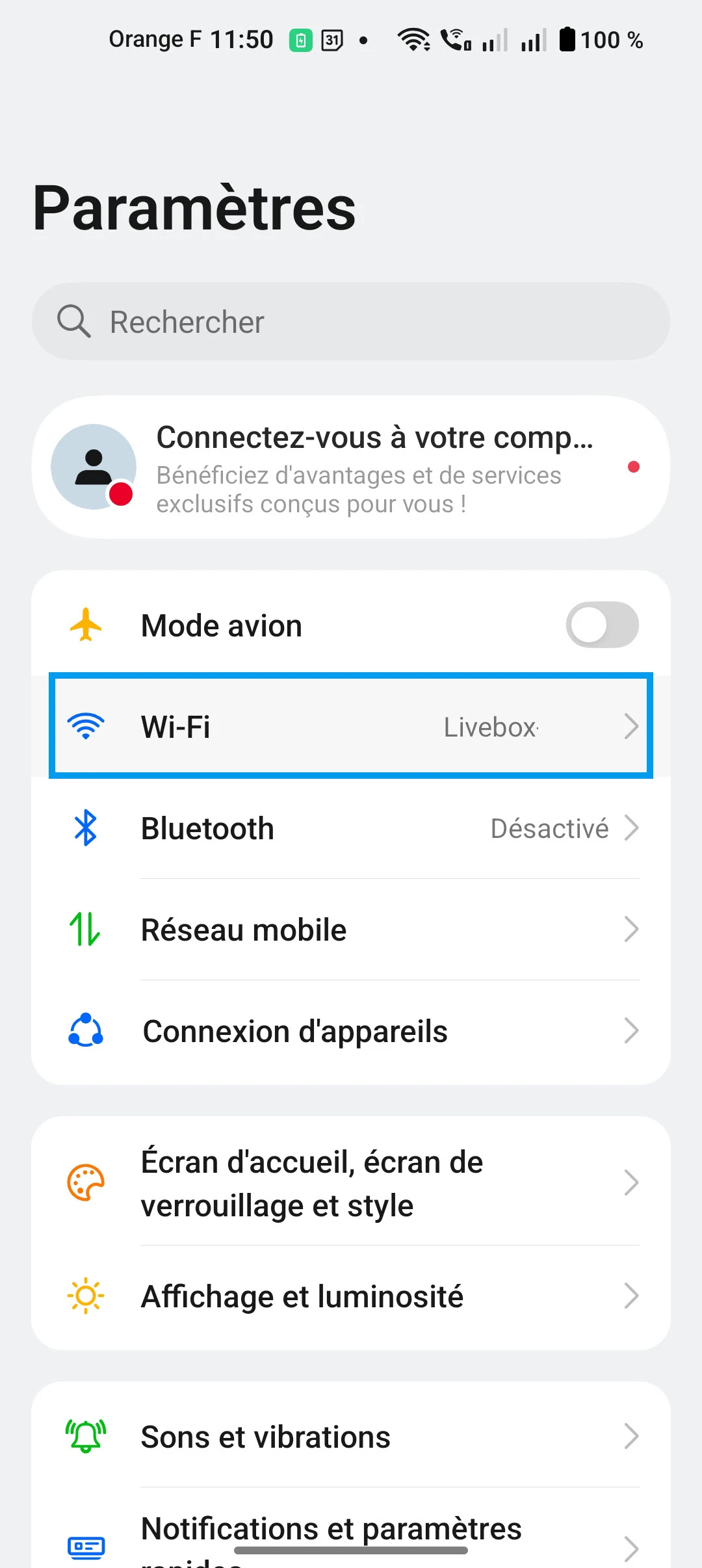
Task: Tap the Rechercher search field
Action: (351, 322)
